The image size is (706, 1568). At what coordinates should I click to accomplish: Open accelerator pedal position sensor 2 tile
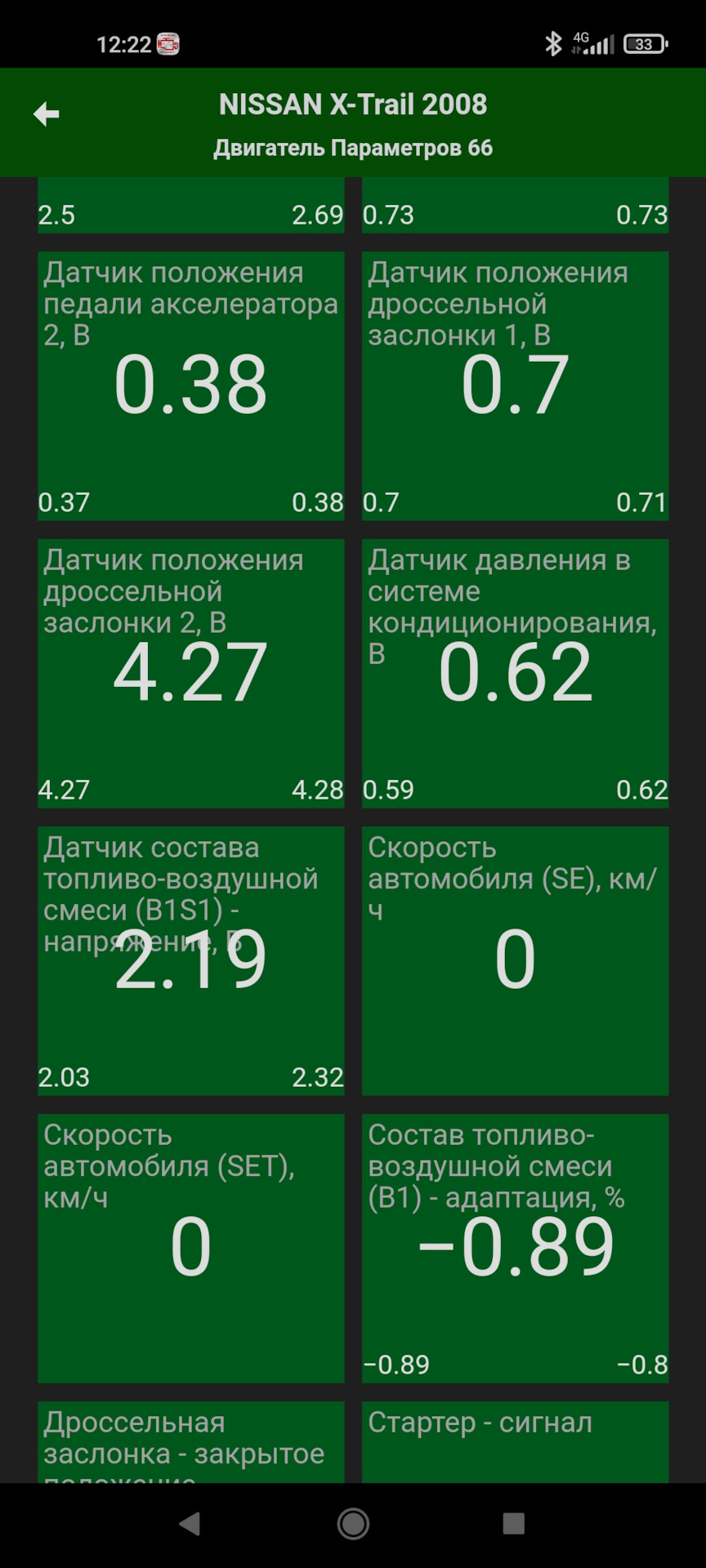(191, 385)
